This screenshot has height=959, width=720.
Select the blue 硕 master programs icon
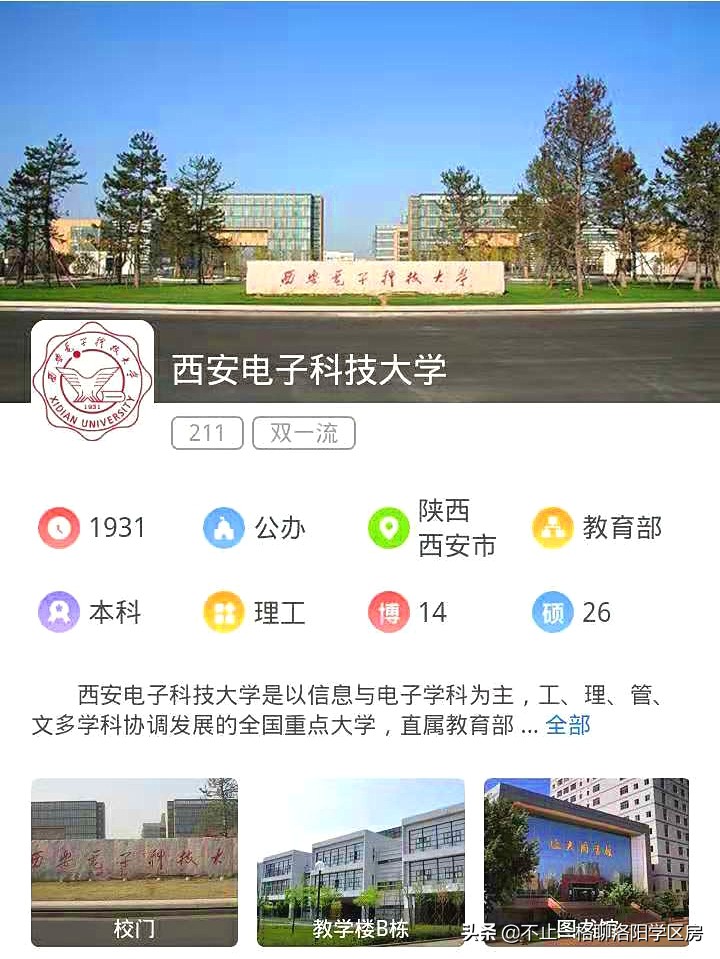coord(550,611)
